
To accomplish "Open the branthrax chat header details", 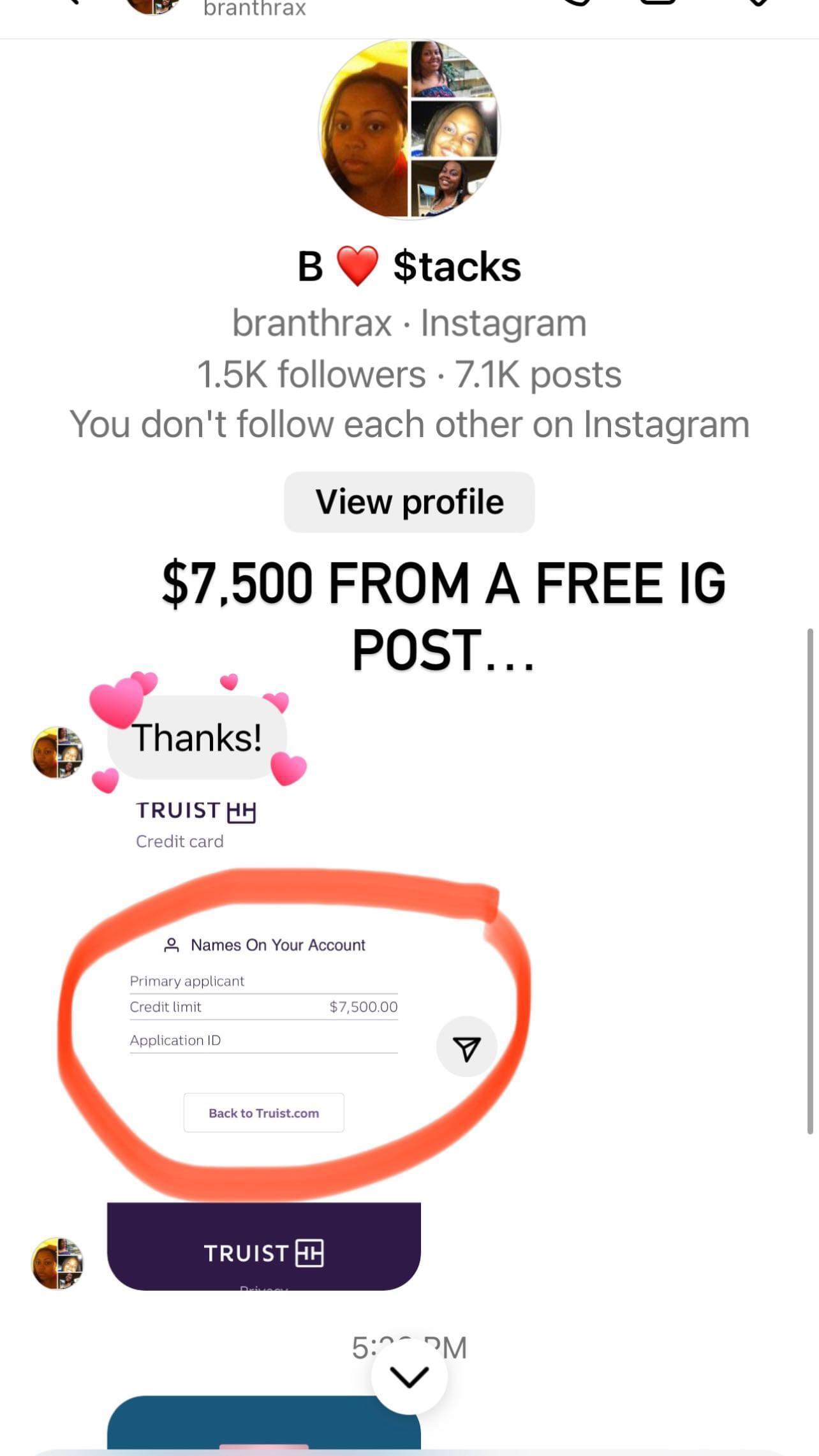I will coord(255,8).
